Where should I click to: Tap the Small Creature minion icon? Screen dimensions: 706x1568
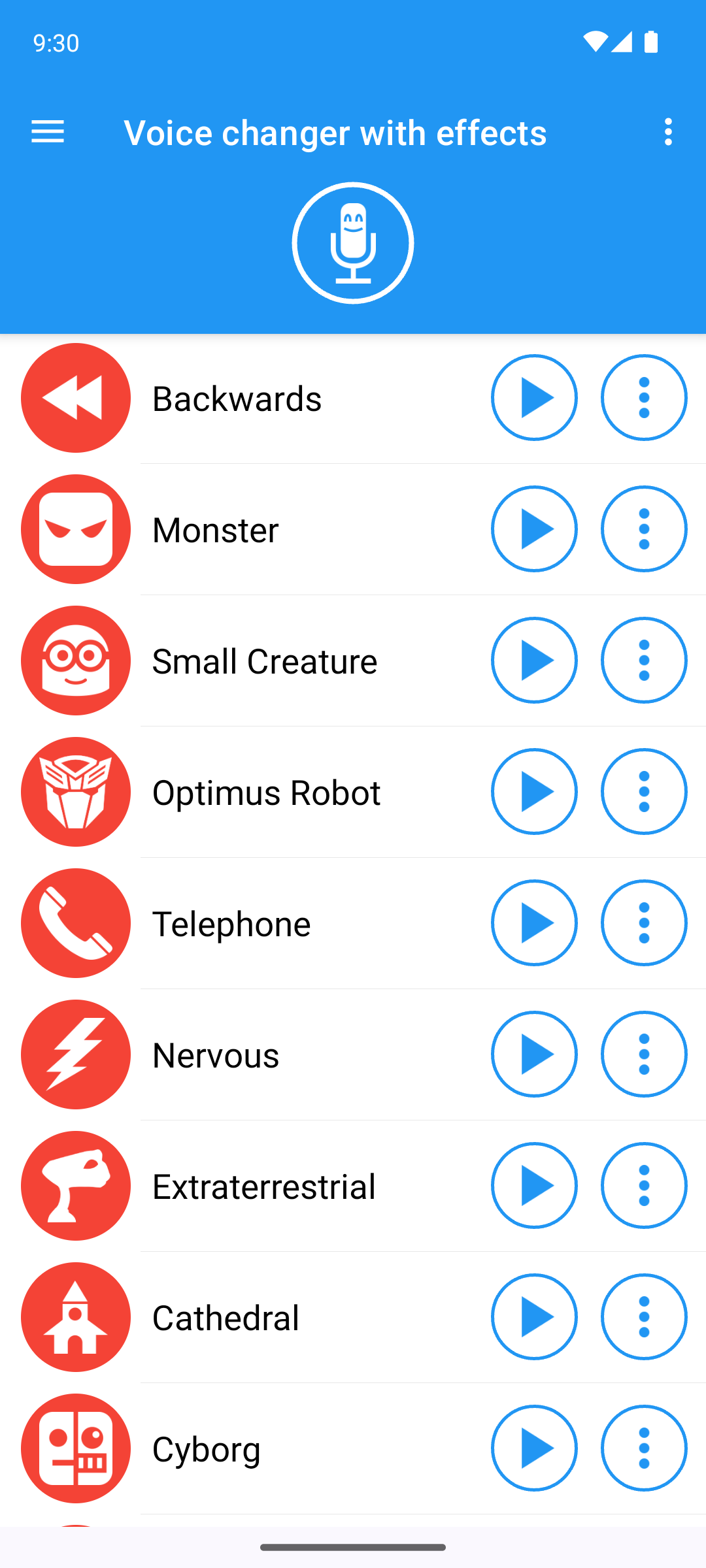pyautogui.click(x=76, y=661)
